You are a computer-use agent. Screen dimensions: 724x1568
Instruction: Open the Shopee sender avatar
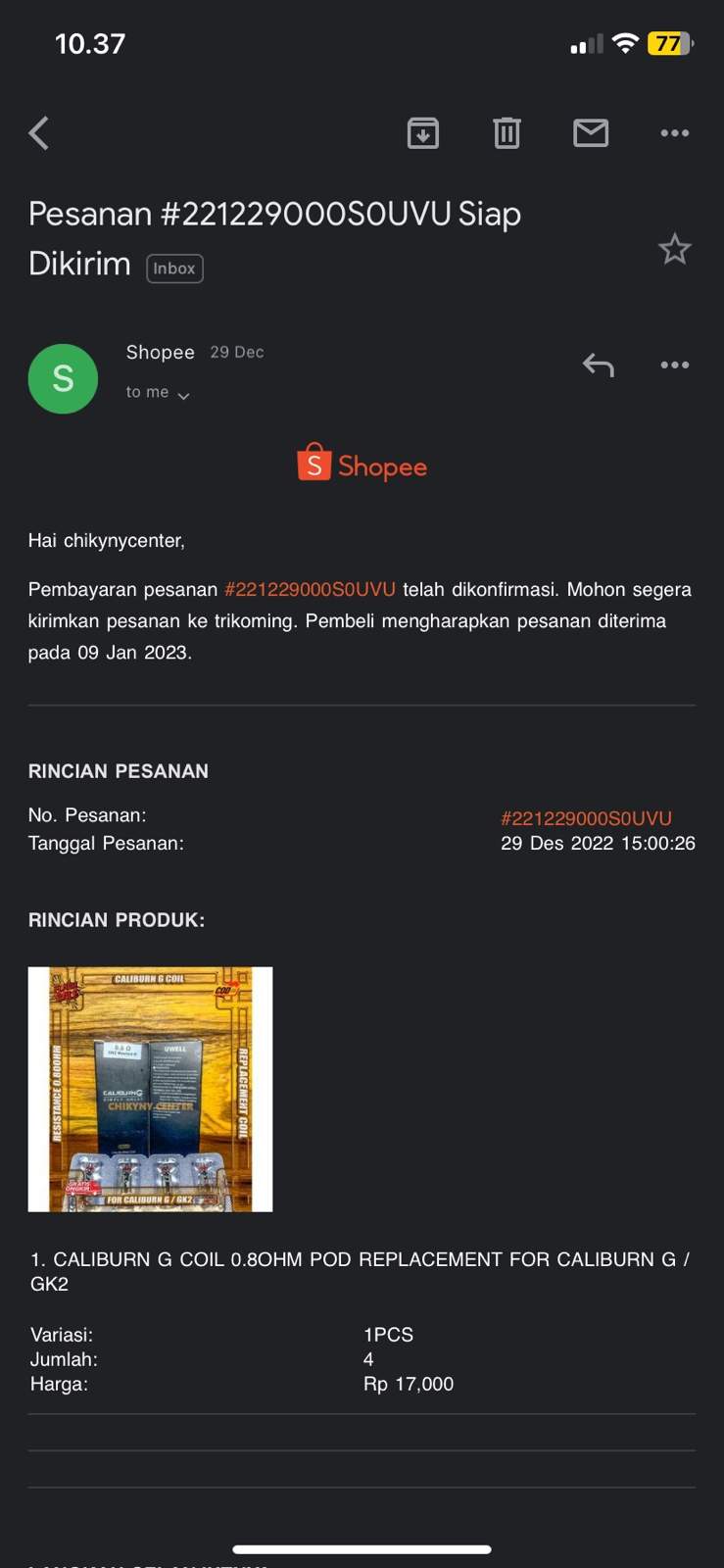coord(63,378)
